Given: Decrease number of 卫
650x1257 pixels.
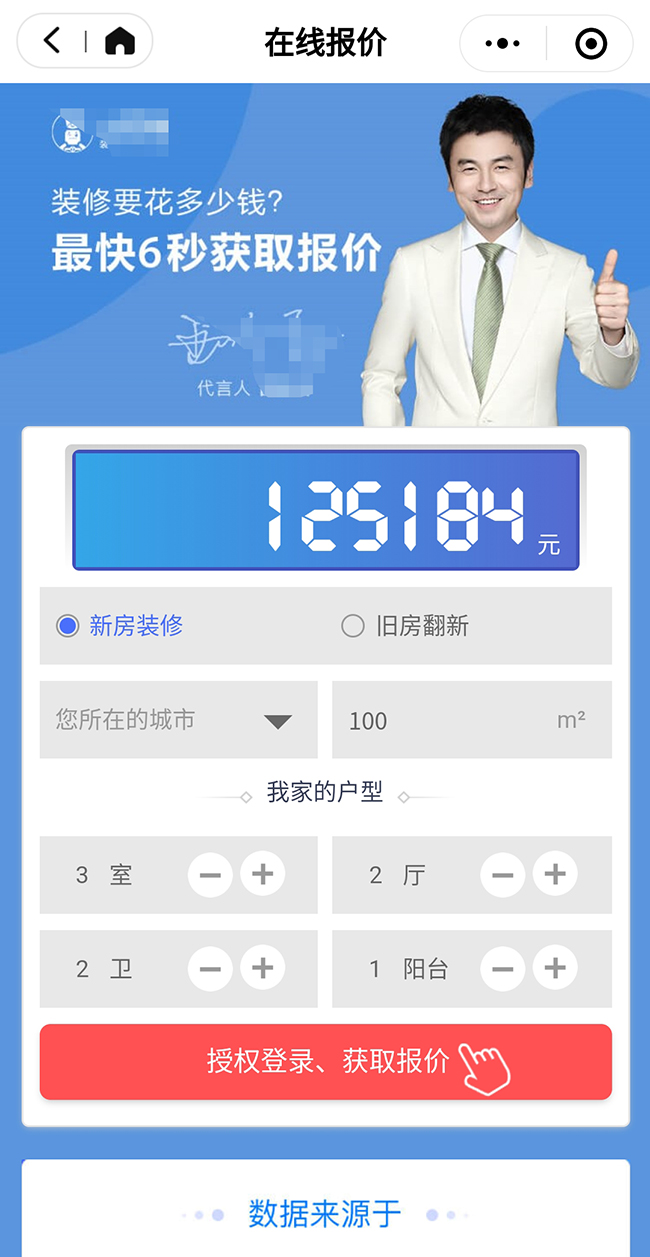Looking at the screenshot, I should [x=210, y=969].
